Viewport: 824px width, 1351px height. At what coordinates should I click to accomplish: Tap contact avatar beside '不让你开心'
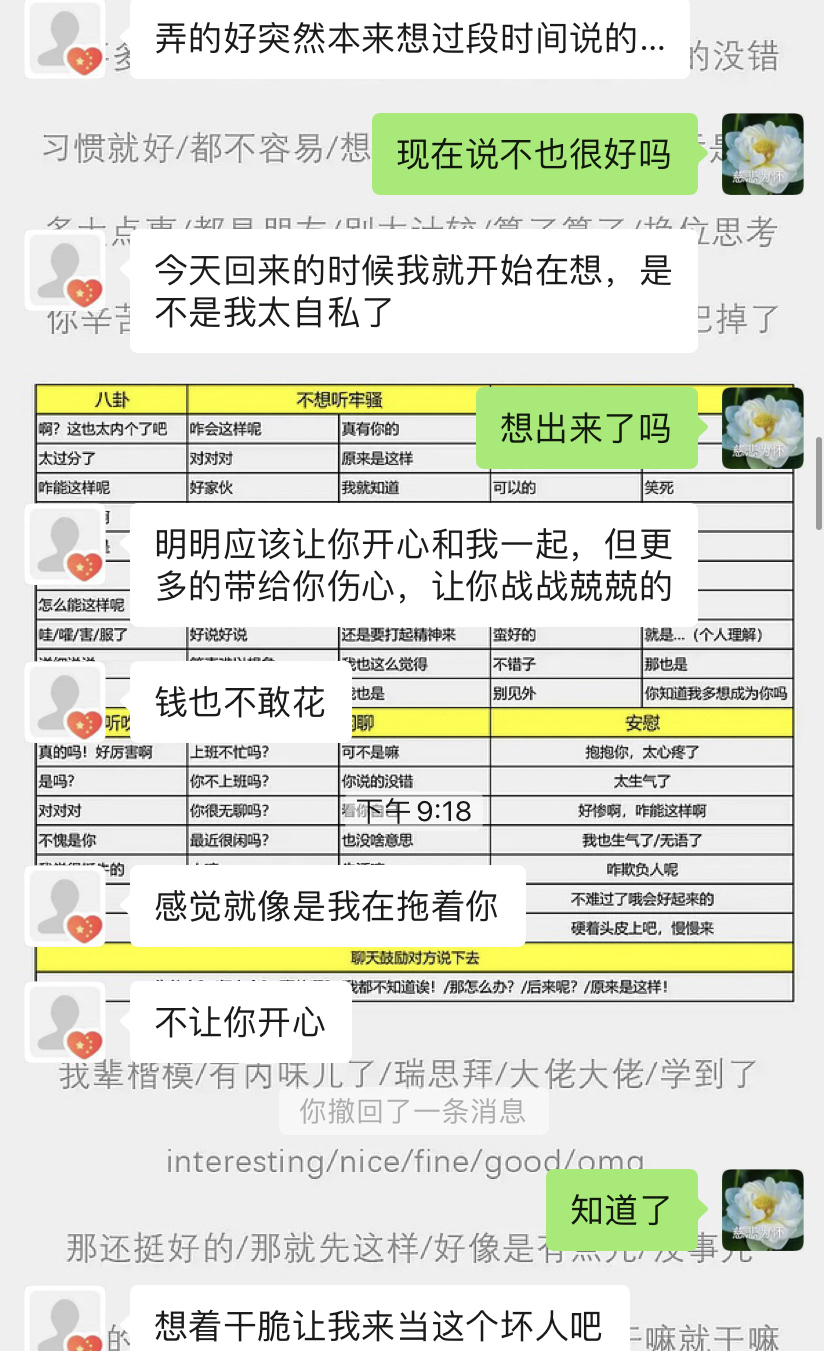(x=65, y=1021)
